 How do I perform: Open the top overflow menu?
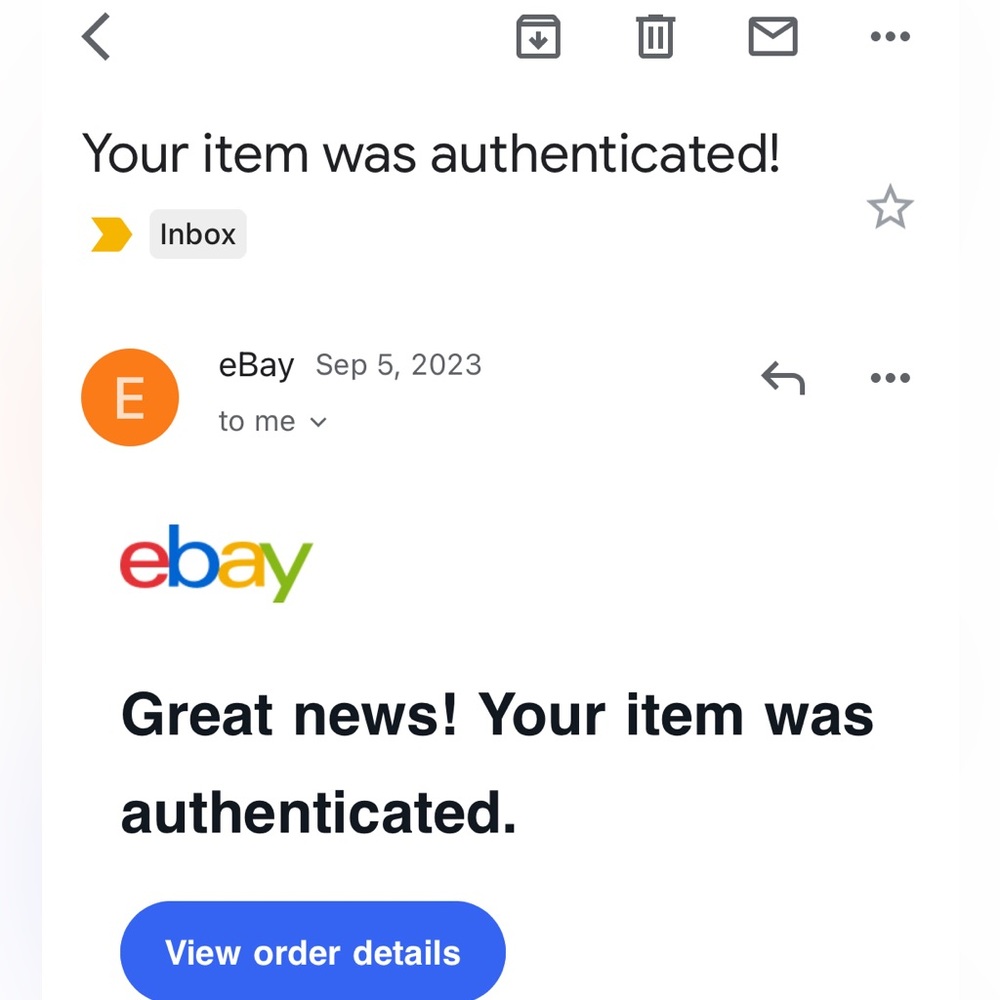pyautogui.click(x=889, y=39)
